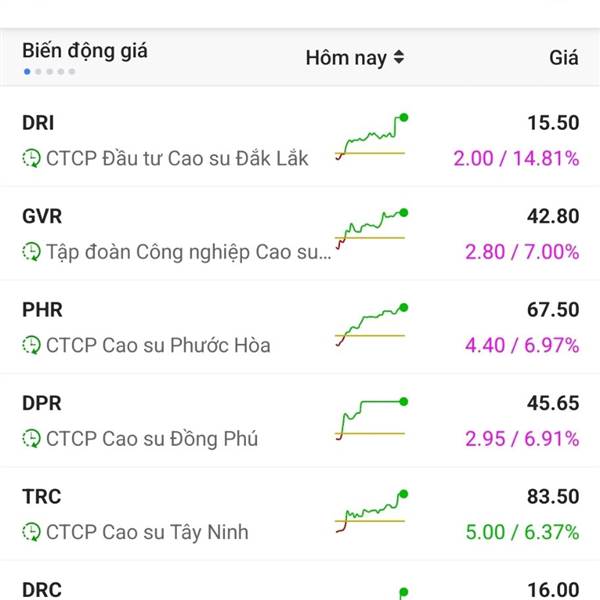Open TRC Cao su Tây Ninh stock
Image resolution: width=600 pixels, height=600 pixels.
300,514
